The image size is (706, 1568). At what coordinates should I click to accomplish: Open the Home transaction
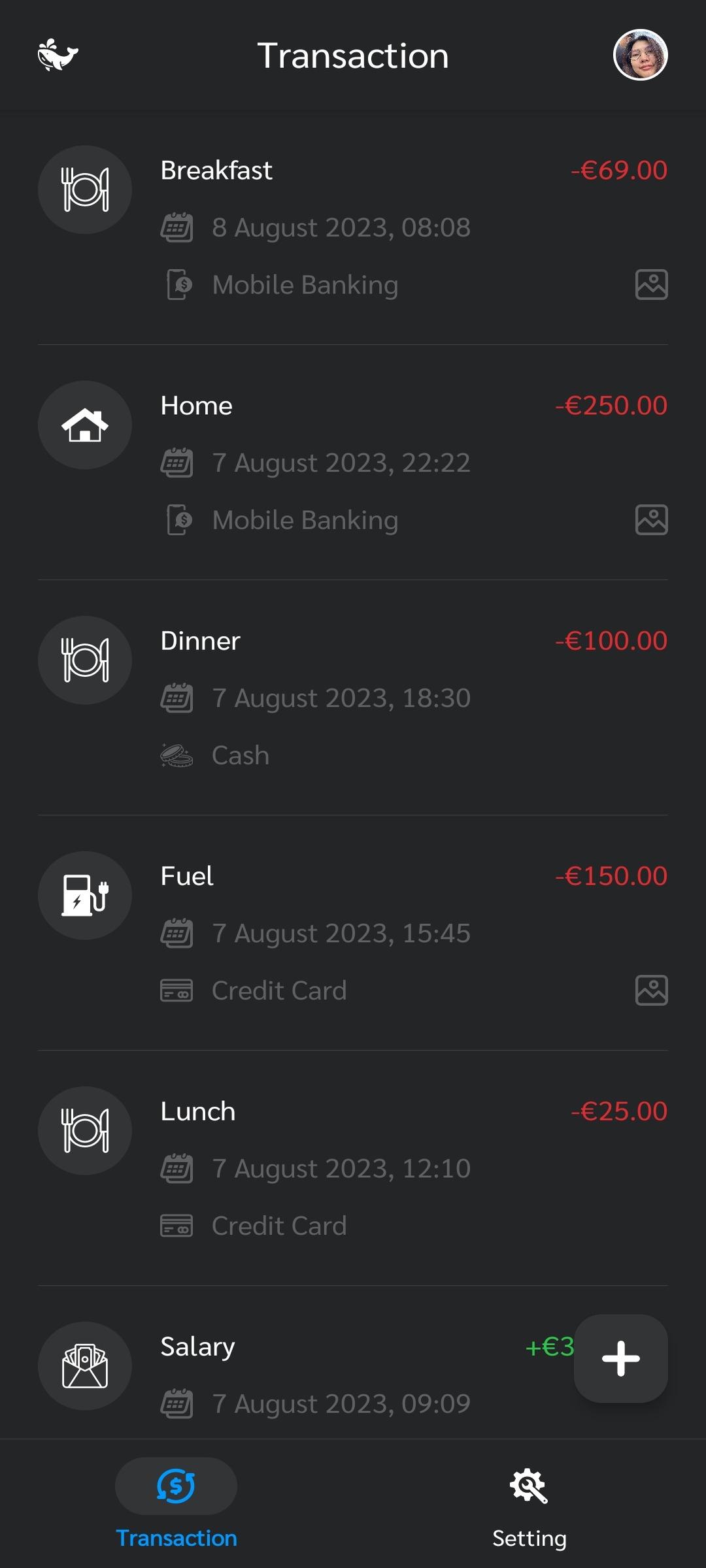353,463
